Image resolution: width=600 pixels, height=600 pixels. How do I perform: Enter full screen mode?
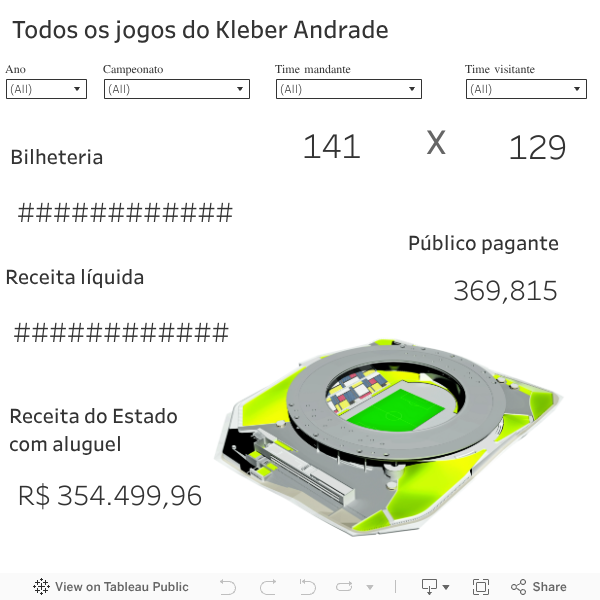(x=481, y=587)
